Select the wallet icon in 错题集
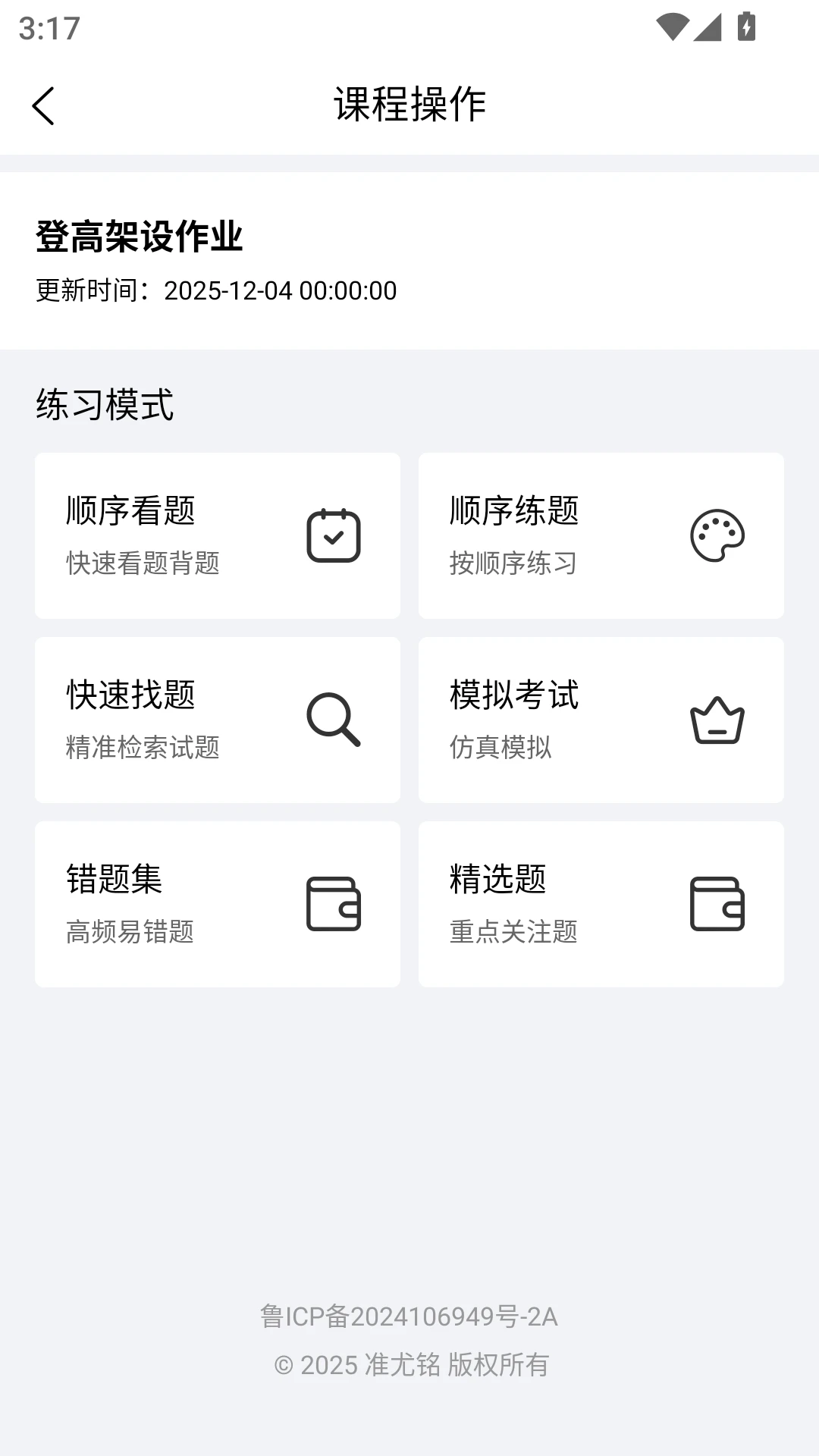The height and width of the screenshot is (1456, 819). click(x=334, y=904)
